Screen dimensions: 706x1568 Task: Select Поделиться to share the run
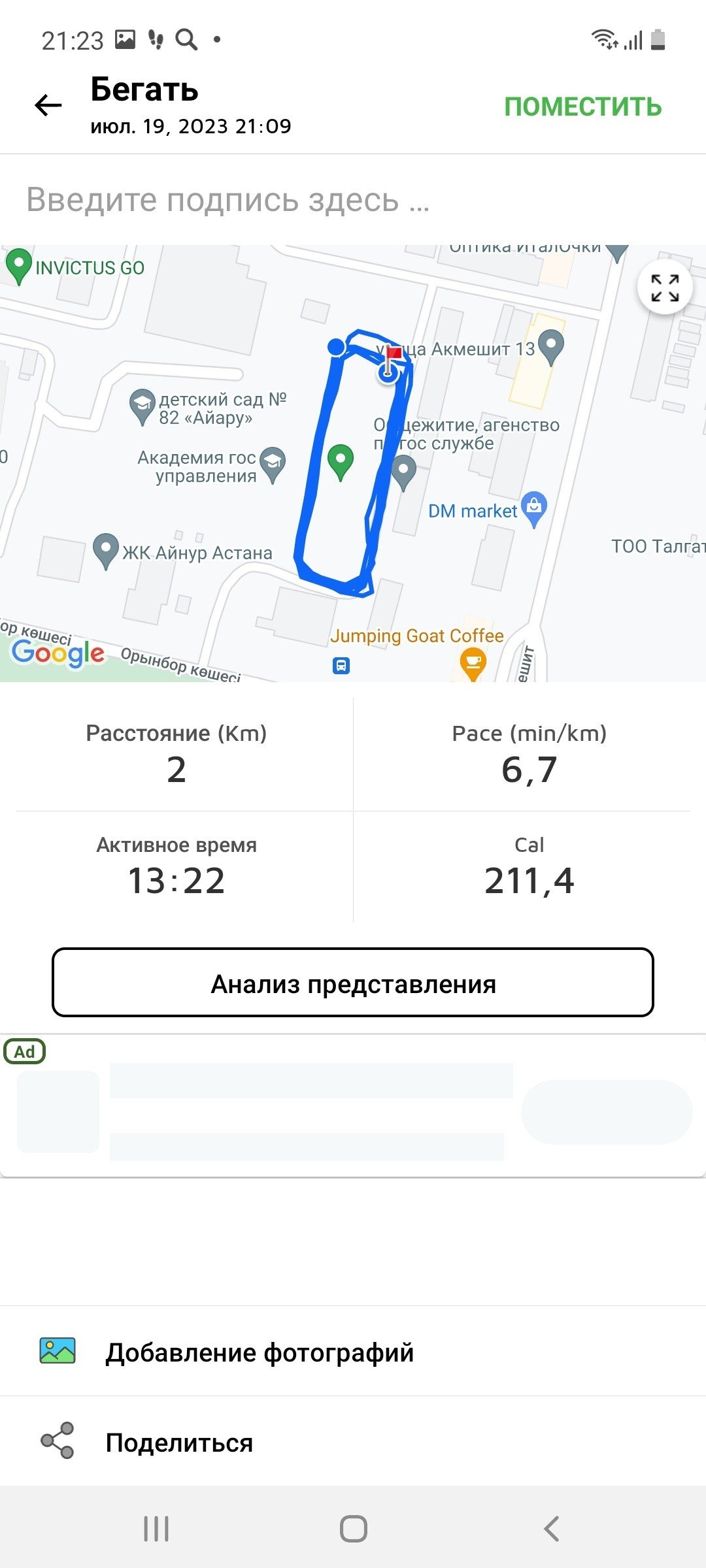pos(353,1441)
